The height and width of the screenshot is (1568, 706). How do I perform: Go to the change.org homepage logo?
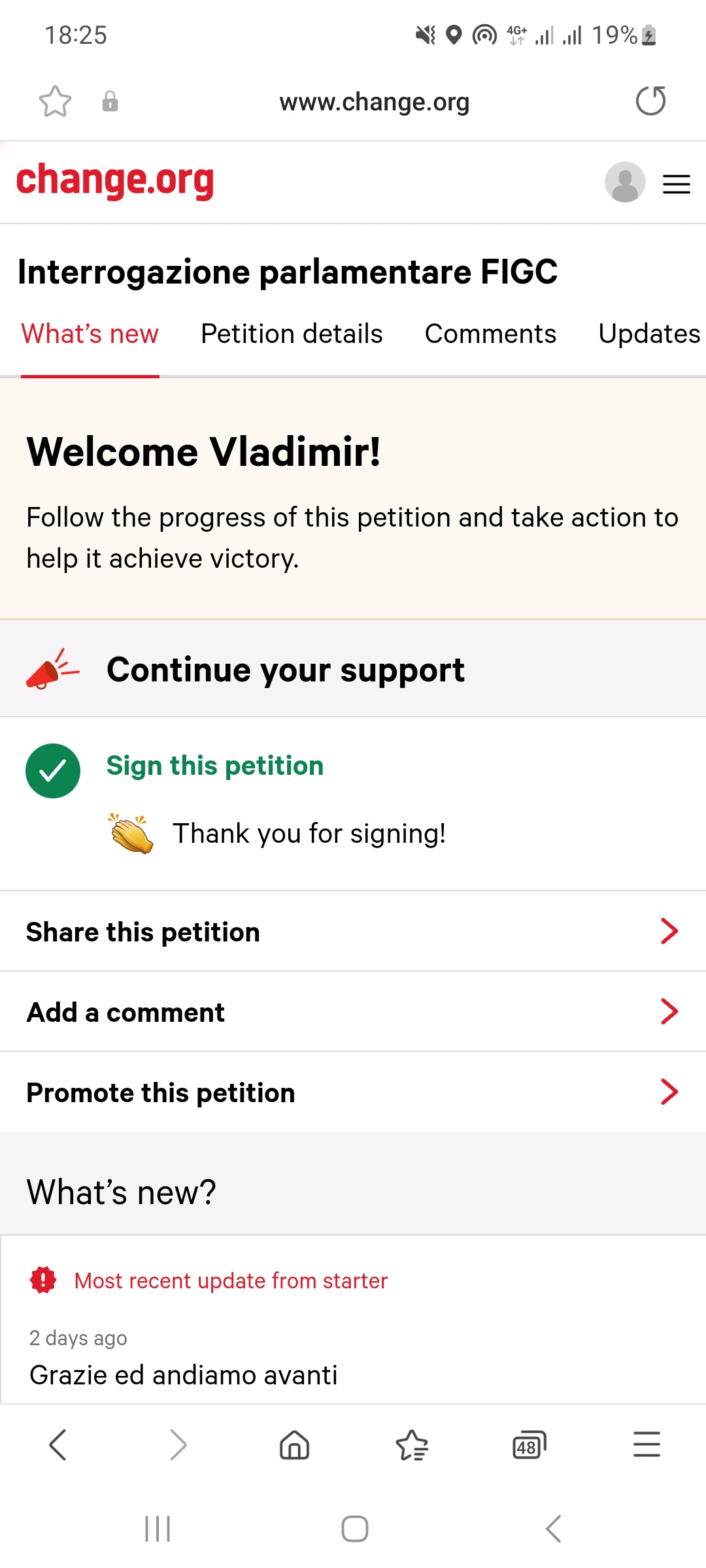[x=115, y=181]
